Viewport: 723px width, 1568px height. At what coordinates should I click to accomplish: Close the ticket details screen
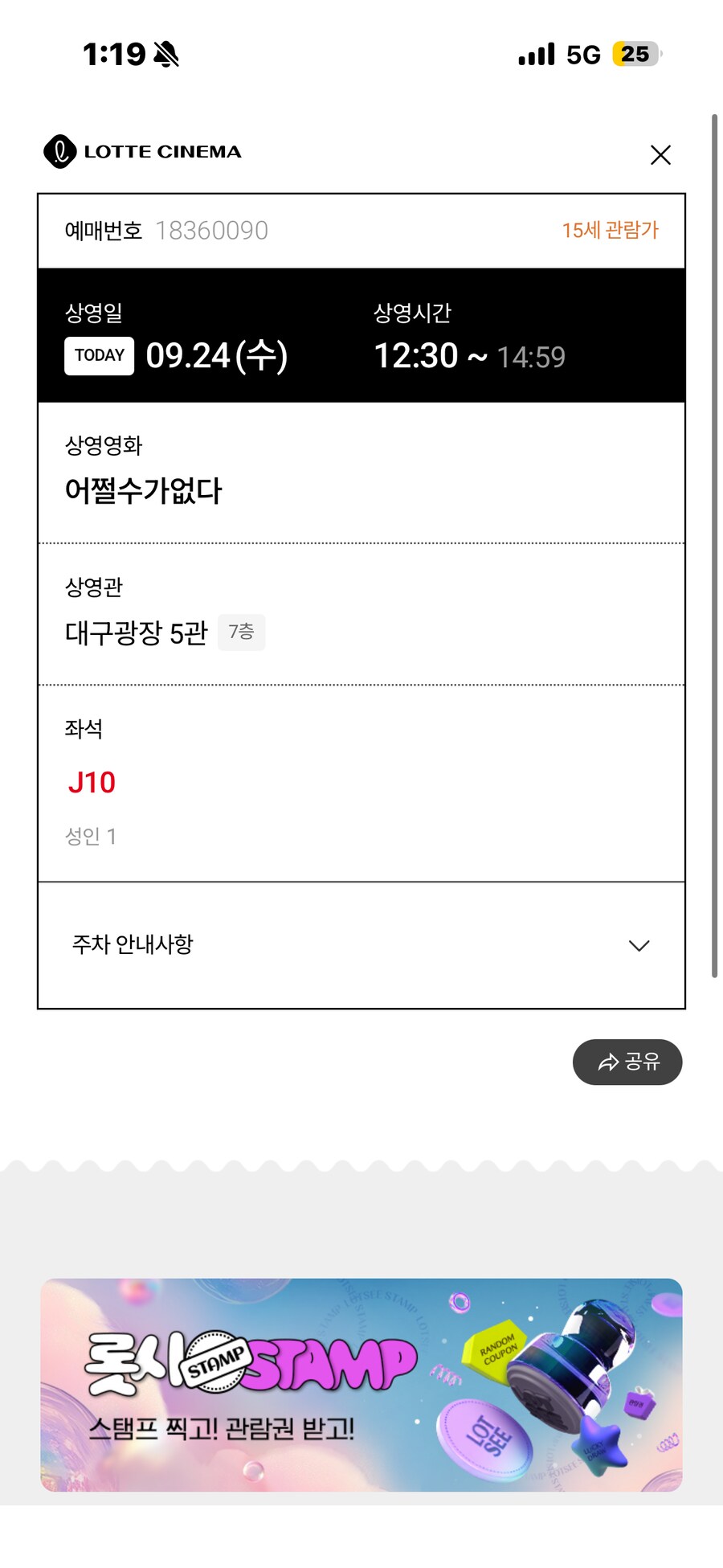(x=660, y=155)
